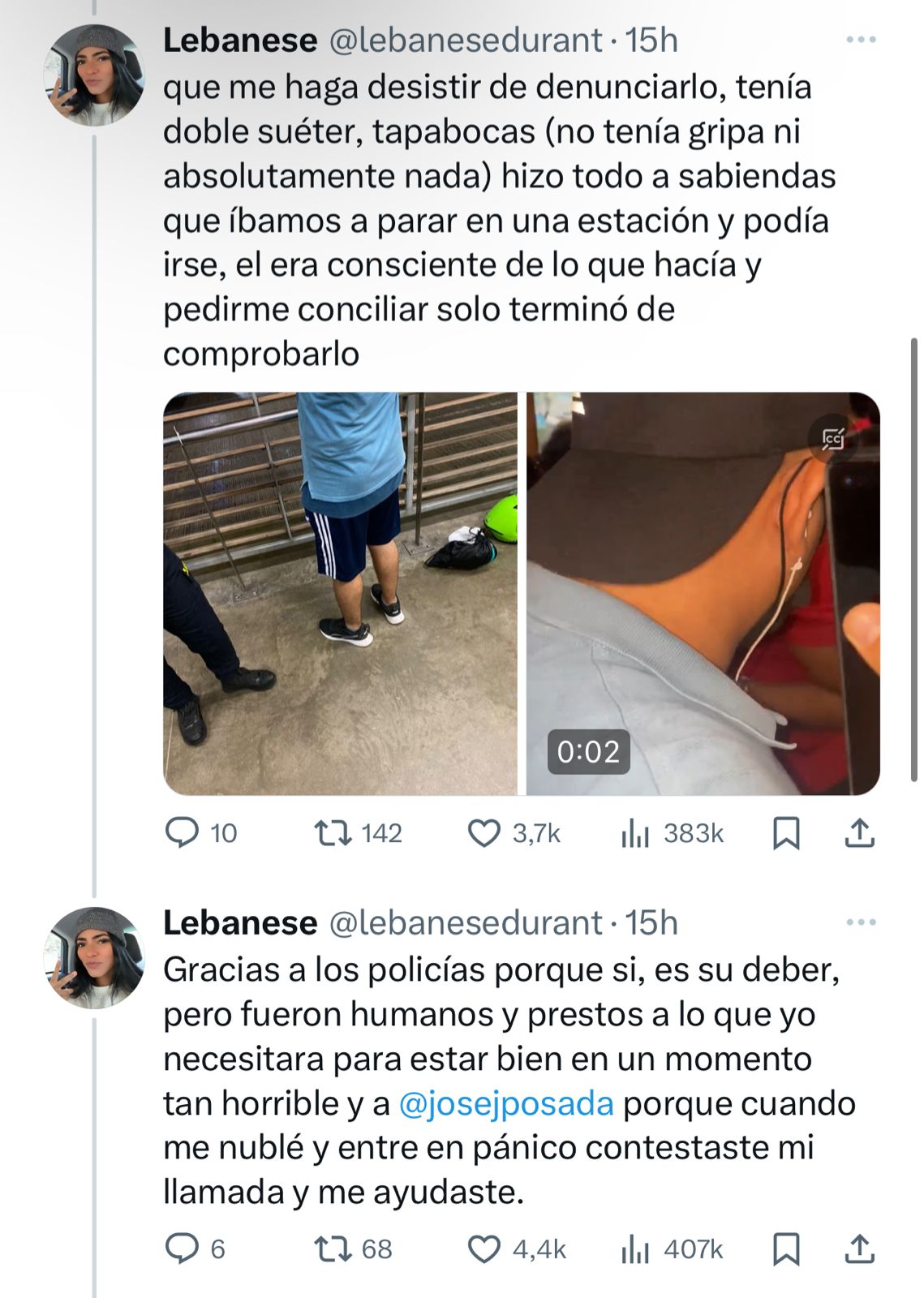Open the @josejposada mention link

tap(506, 1104)
